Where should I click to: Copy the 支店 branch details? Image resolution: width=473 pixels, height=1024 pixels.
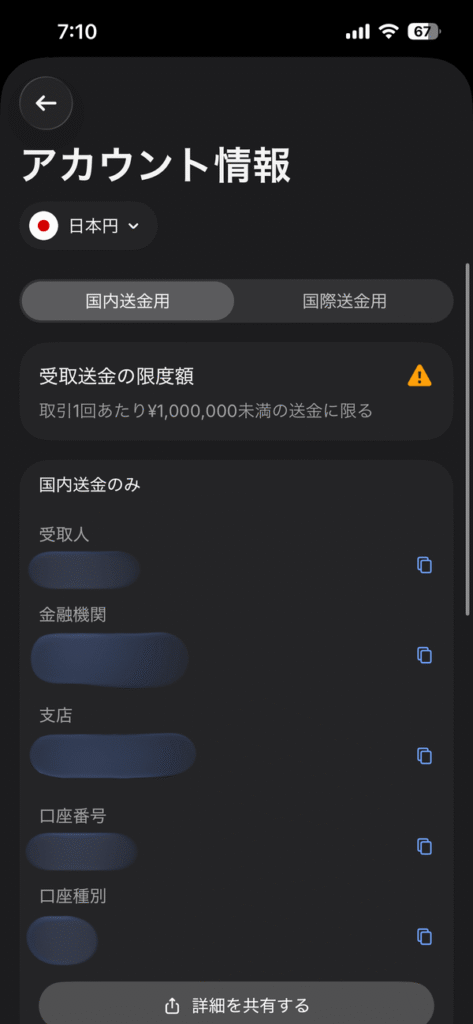coord(425,756)
